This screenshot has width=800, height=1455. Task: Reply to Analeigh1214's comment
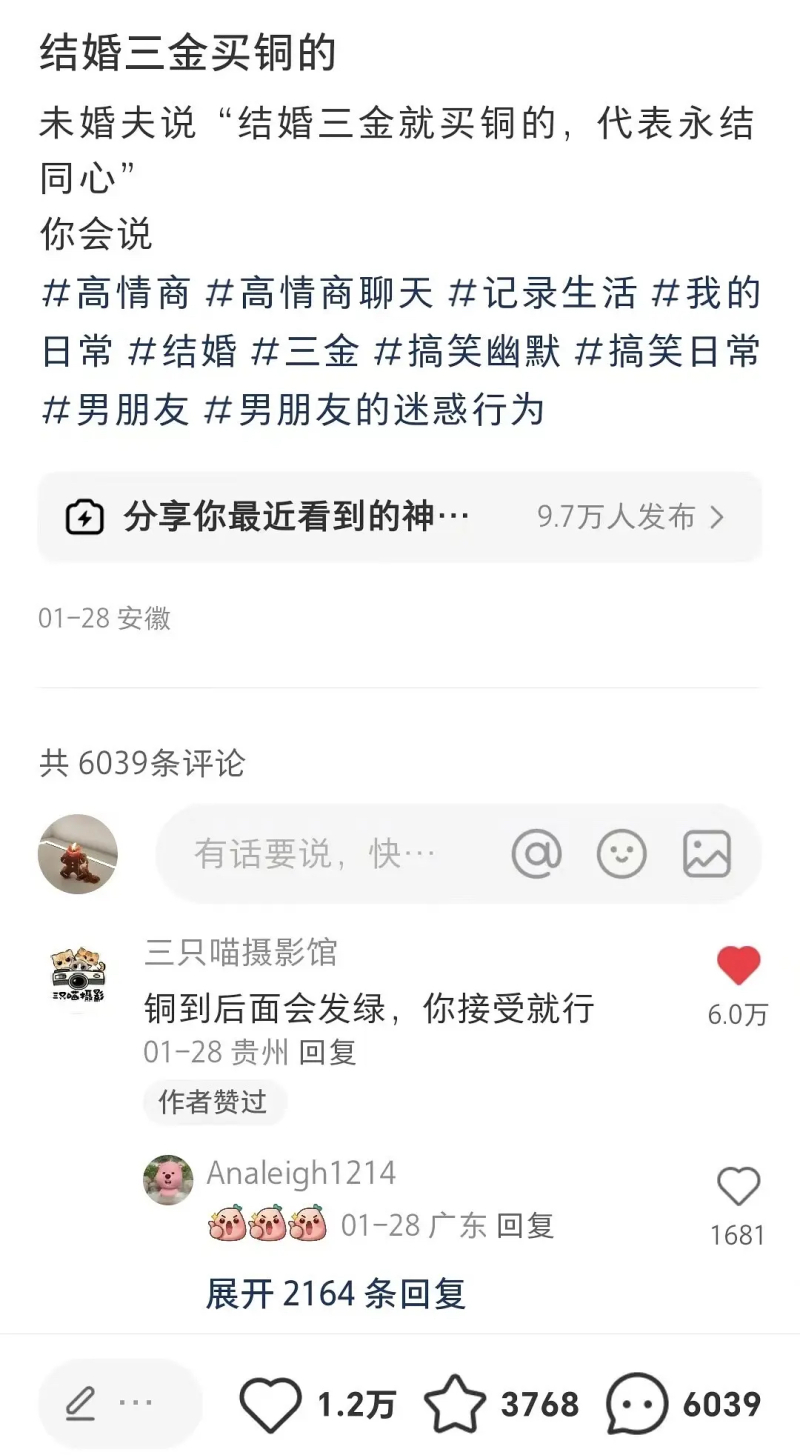click(x=525, y=1225)
